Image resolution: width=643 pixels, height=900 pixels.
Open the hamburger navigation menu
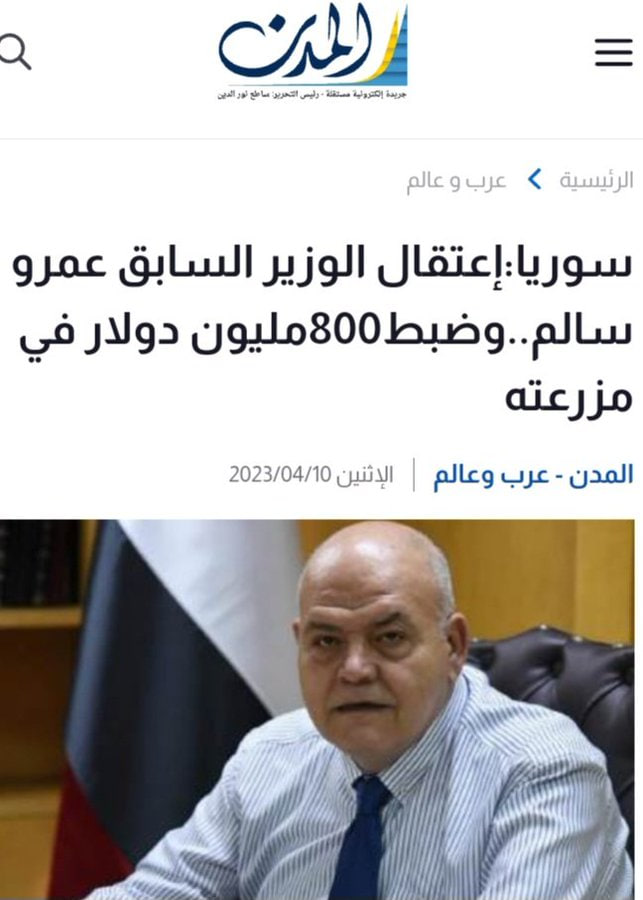tap(613, 52)
